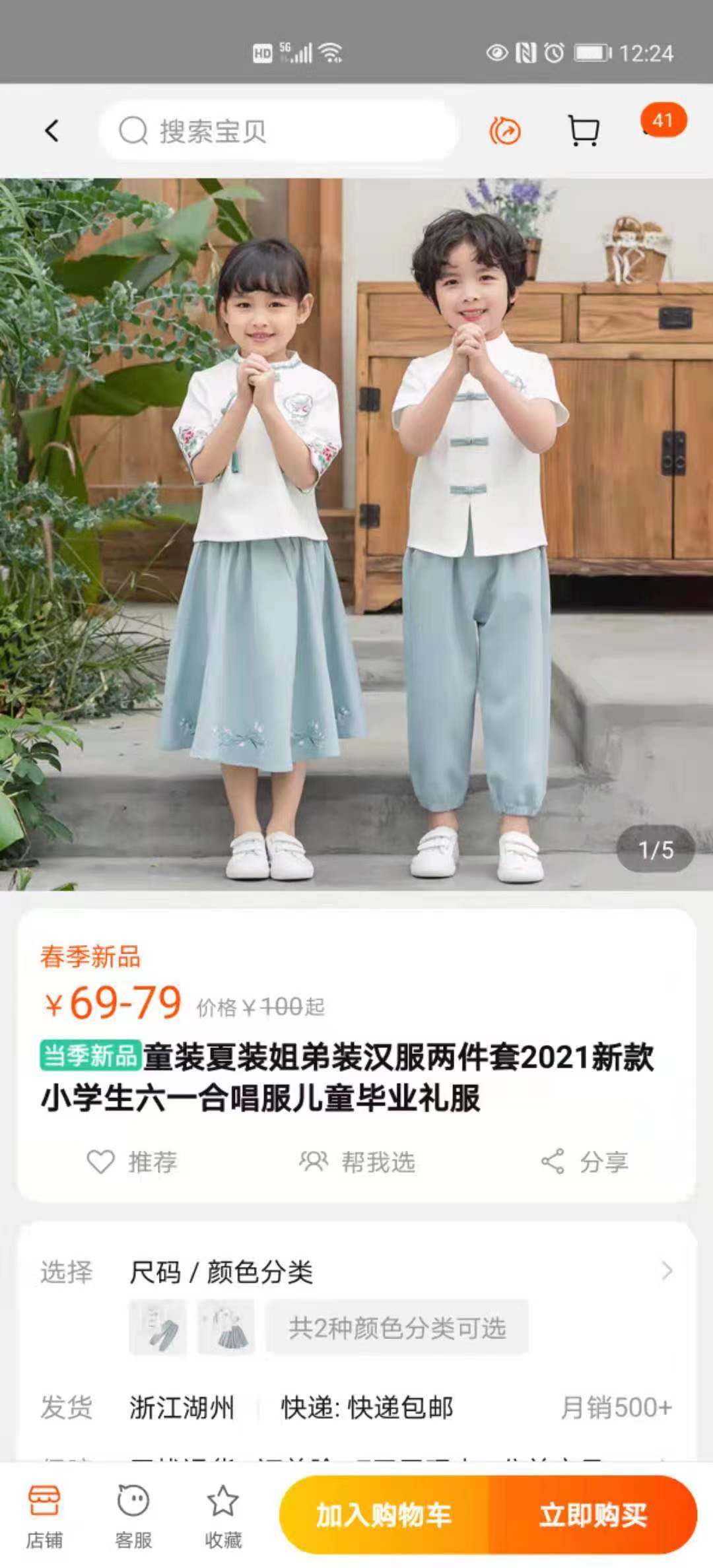
Task: Tap 共2种颜色分类可选 chip
Action: point(397,1326)
